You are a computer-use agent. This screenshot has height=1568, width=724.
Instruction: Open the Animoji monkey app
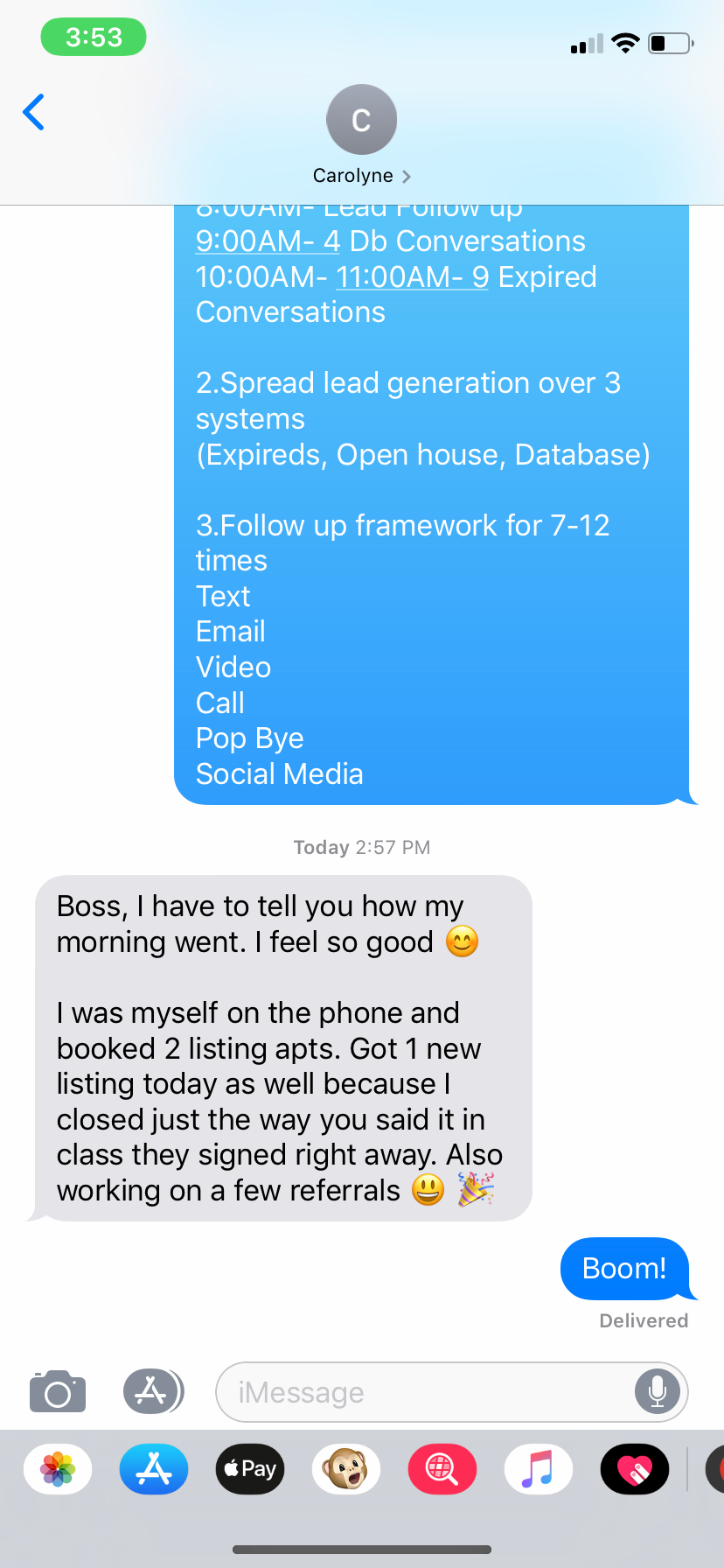coord(346,1469)
